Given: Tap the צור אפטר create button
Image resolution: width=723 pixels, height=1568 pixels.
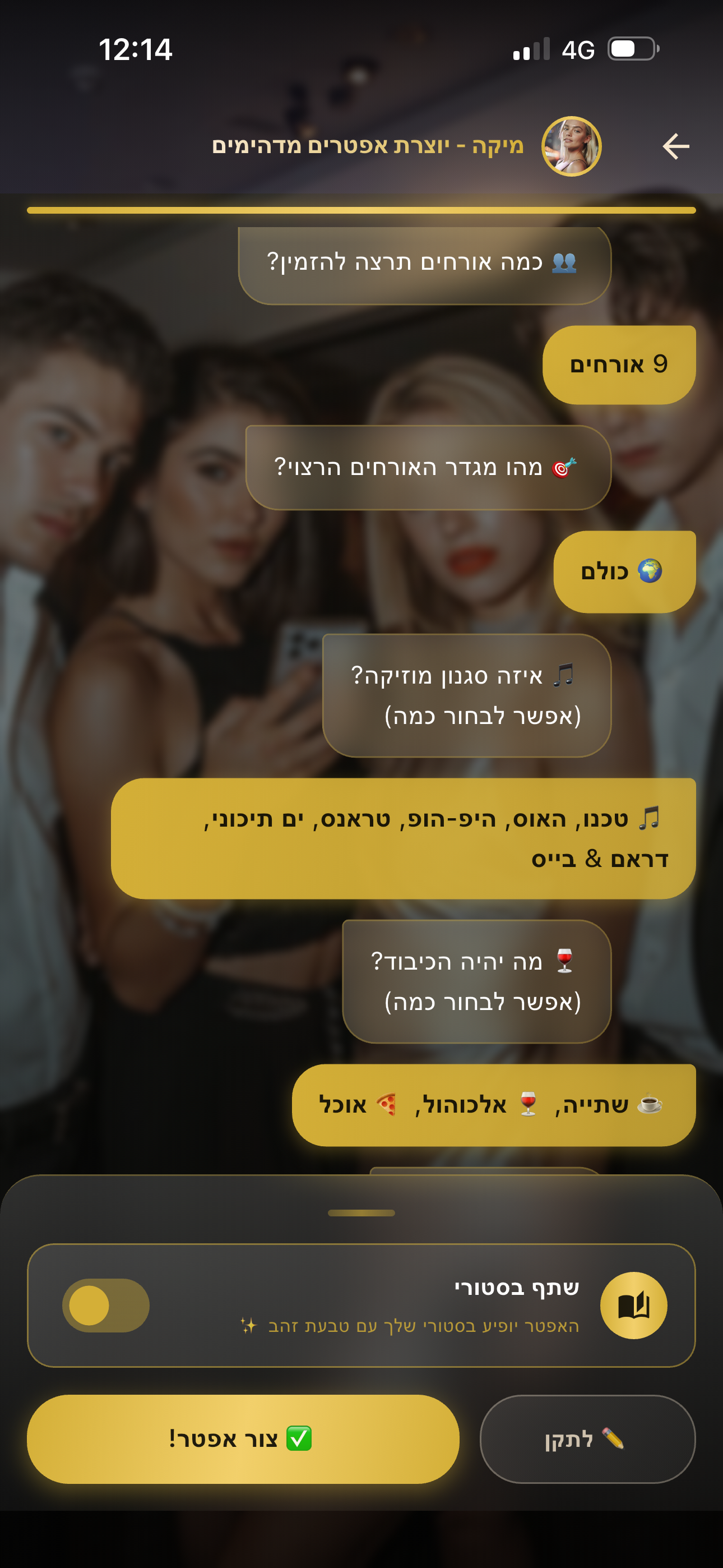Looking at the screenshot, I should 243,1439.
